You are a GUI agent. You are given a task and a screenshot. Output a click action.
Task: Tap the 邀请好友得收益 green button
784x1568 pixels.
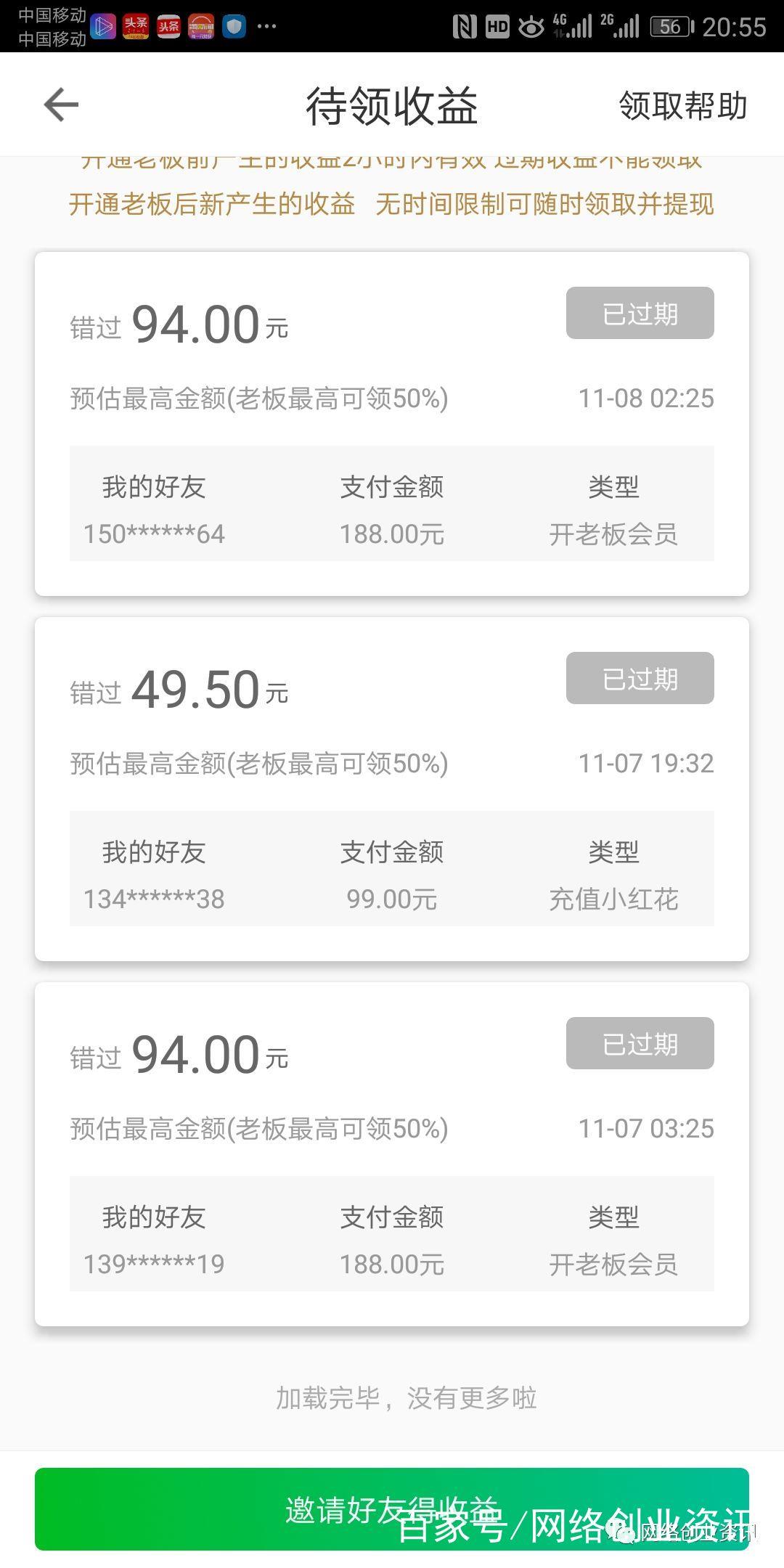(391, 1508)
